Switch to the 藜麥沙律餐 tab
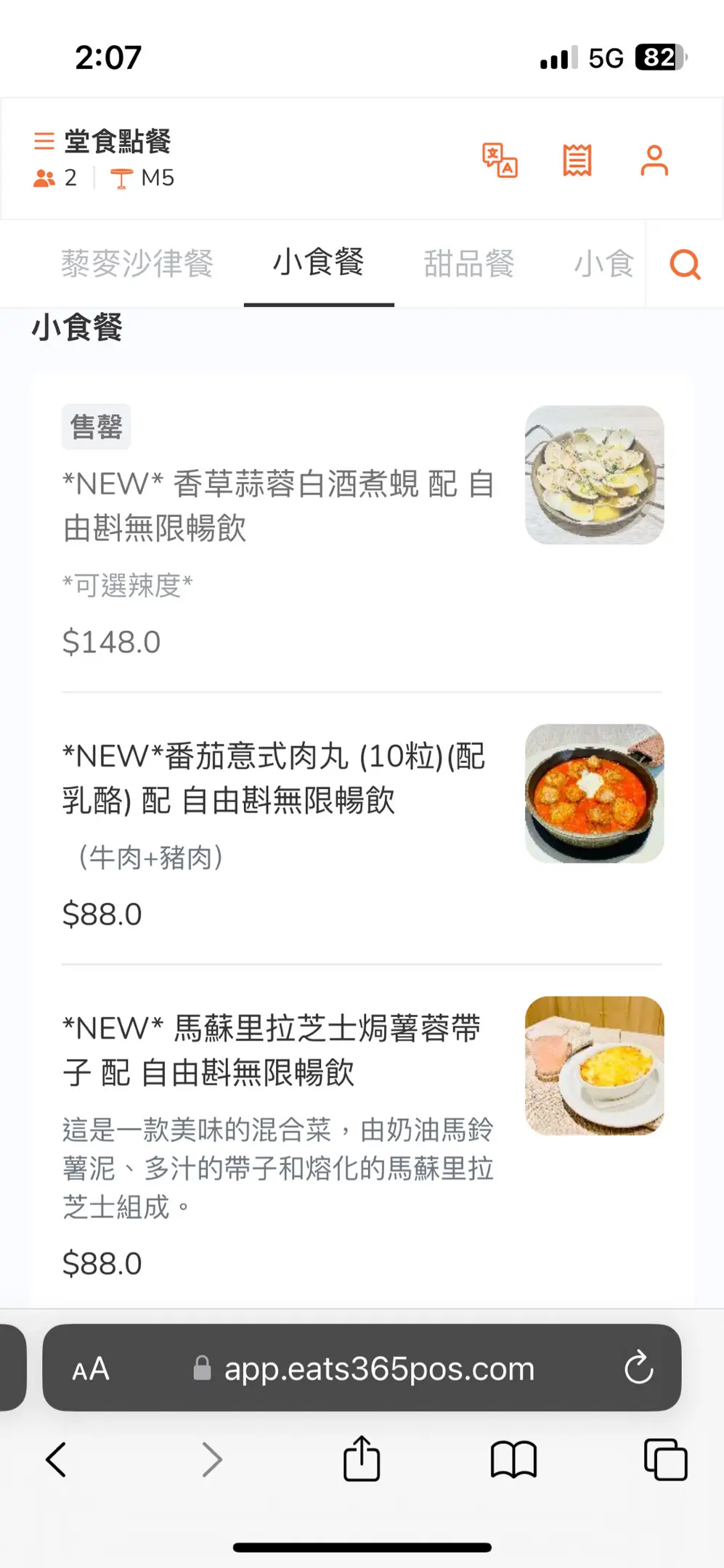Image resolution: width=724 pixels, height=1568 pixels. pyautogui.click(x=137, y=264)
